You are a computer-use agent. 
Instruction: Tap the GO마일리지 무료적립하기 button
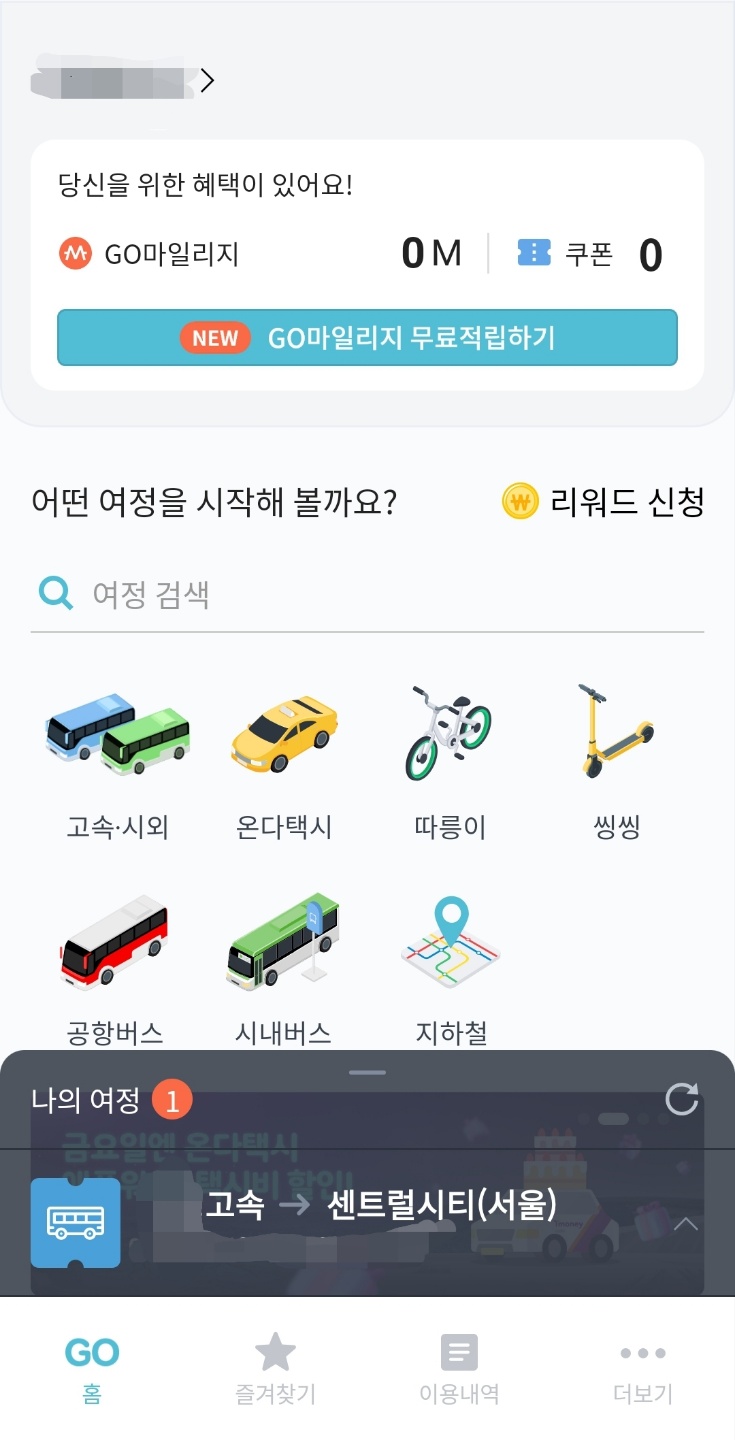(367, 338)
